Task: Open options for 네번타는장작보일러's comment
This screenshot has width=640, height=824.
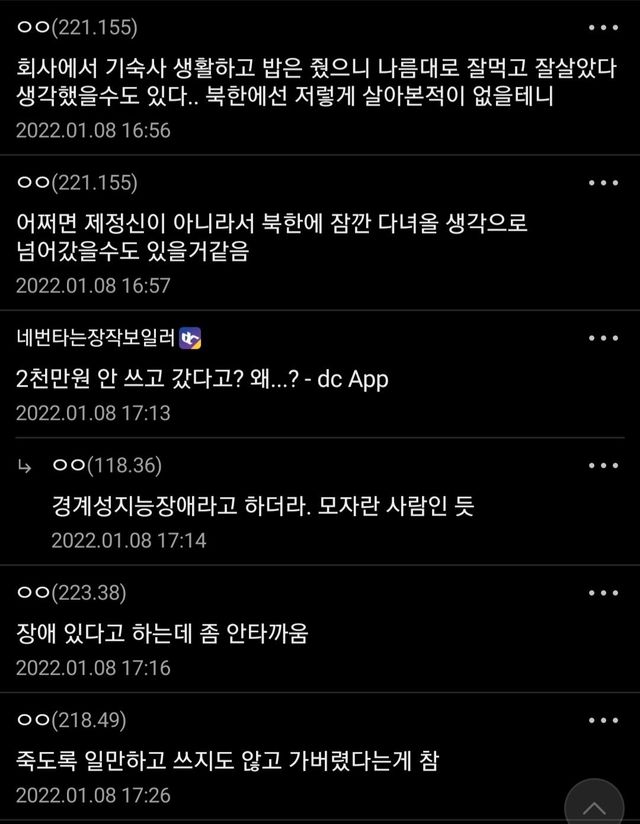Action: pyautogui.click(x=603, y=339)
